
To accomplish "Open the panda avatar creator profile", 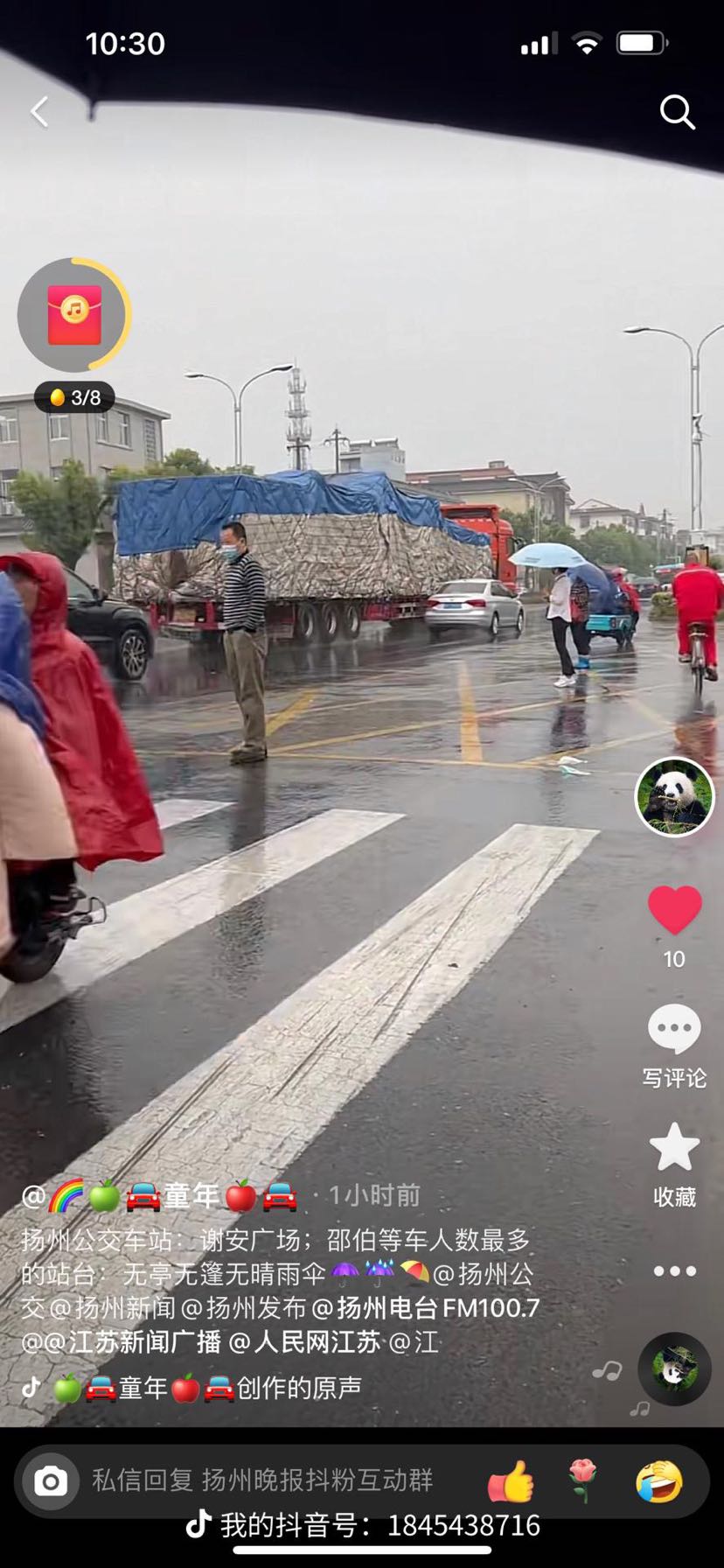I will (x=674, y=796).
